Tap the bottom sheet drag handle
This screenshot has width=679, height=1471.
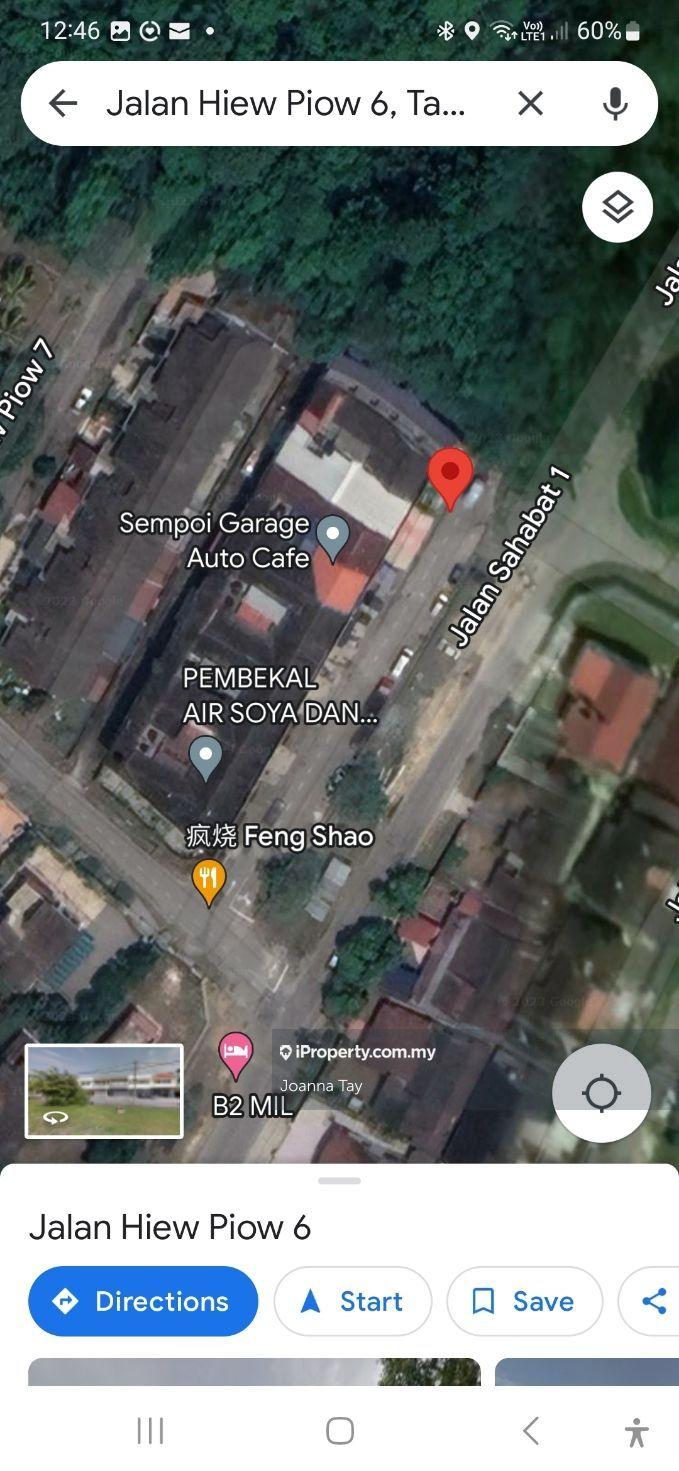click(x=339, y=1181)
